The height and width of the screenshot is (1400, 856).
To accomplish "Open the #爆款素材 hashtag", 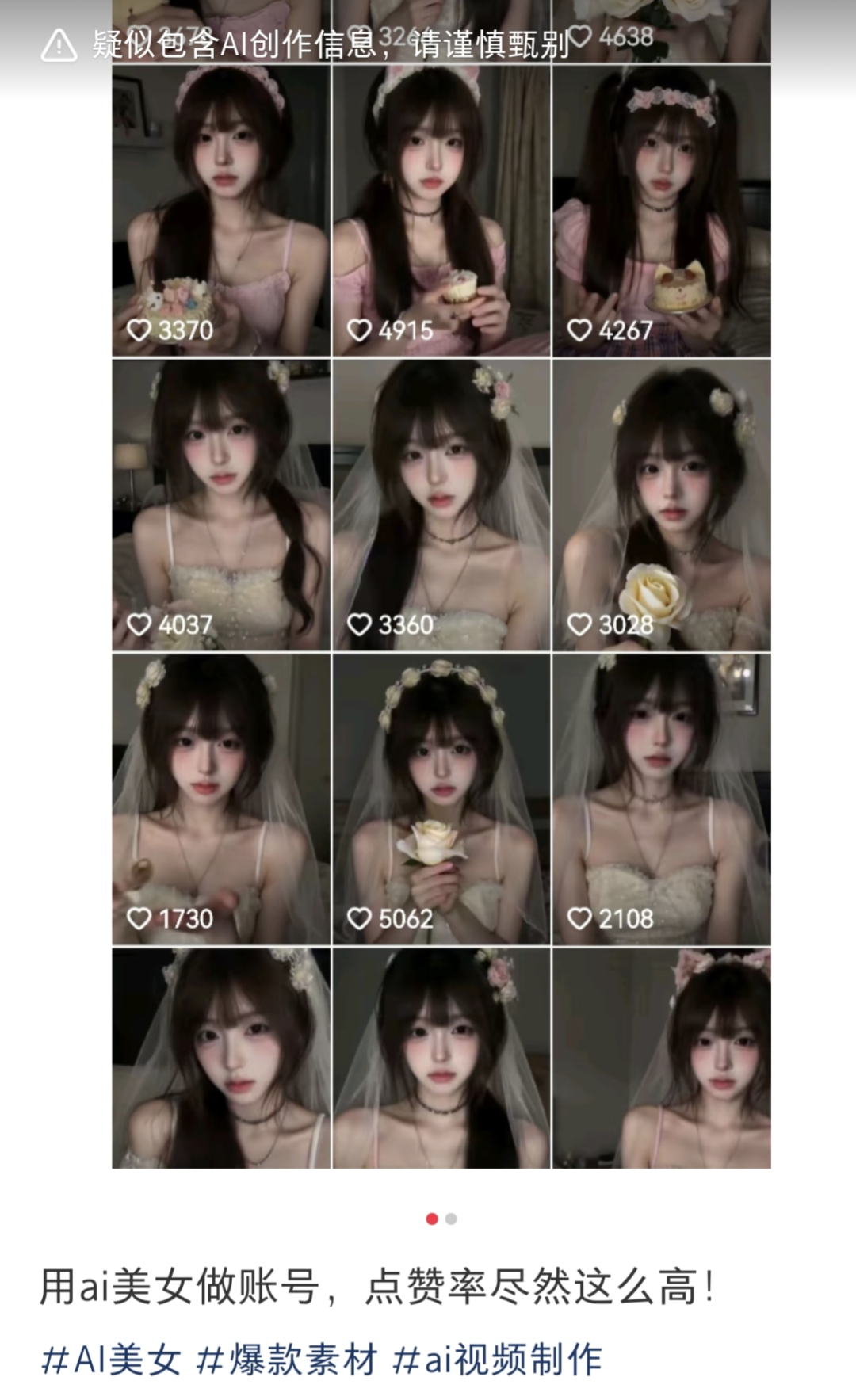I will pyautogui.click(x=287, y=1360).
